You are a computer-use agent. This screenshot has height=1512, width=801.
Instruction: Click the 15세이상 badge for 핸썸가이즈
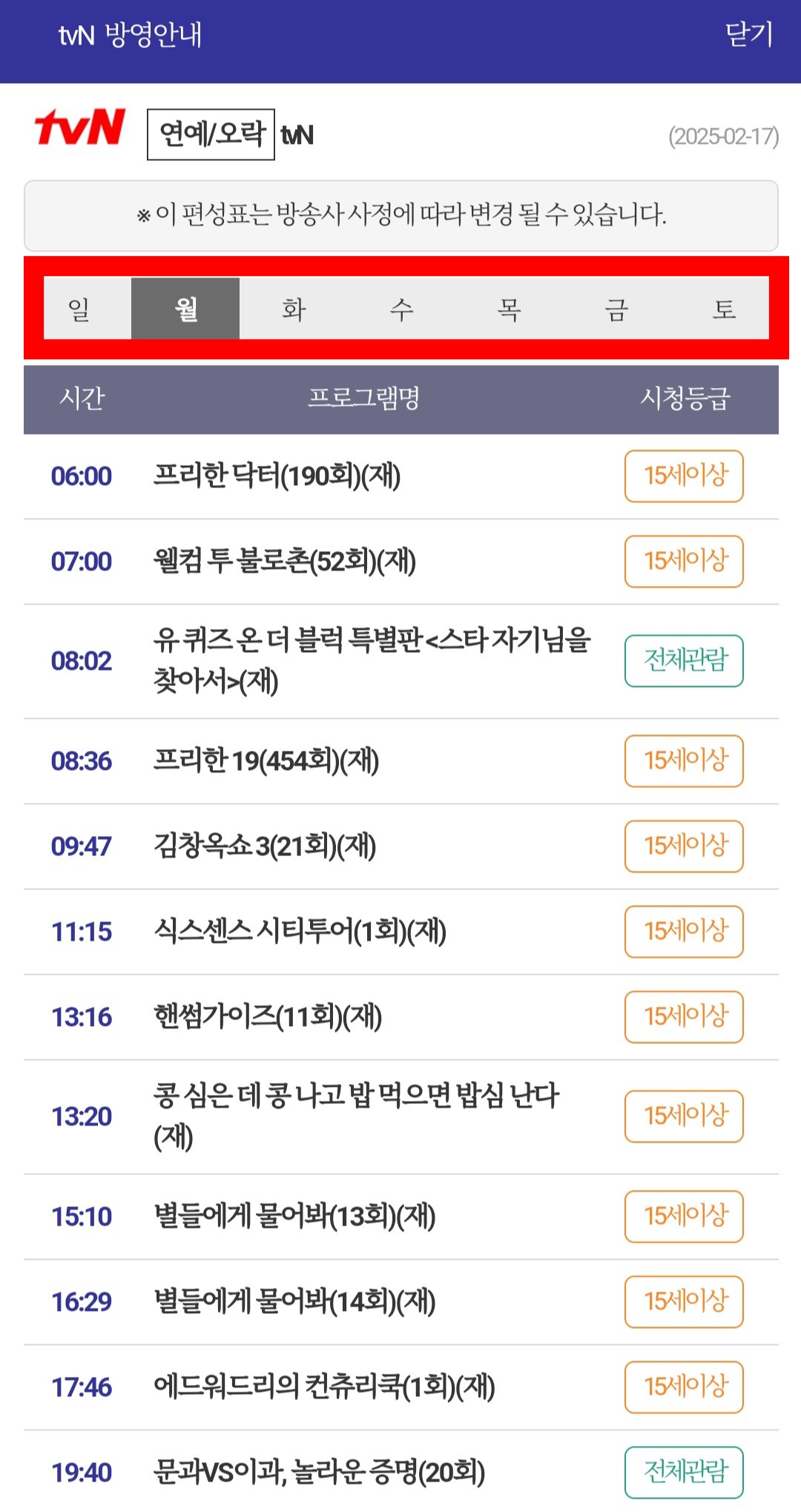click(683, 1017)
